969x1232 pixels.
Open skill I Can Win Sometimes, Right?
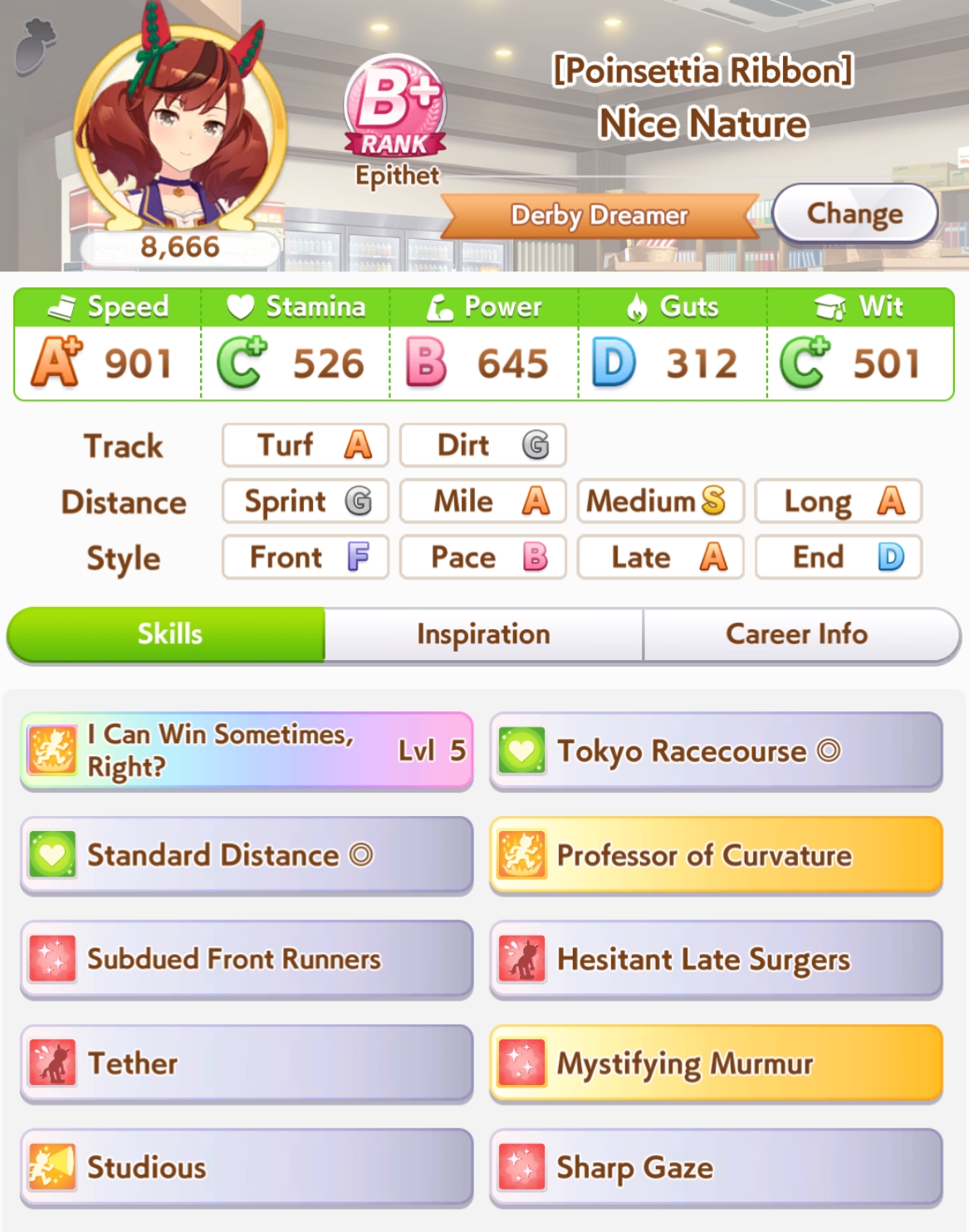click(247, 750)
